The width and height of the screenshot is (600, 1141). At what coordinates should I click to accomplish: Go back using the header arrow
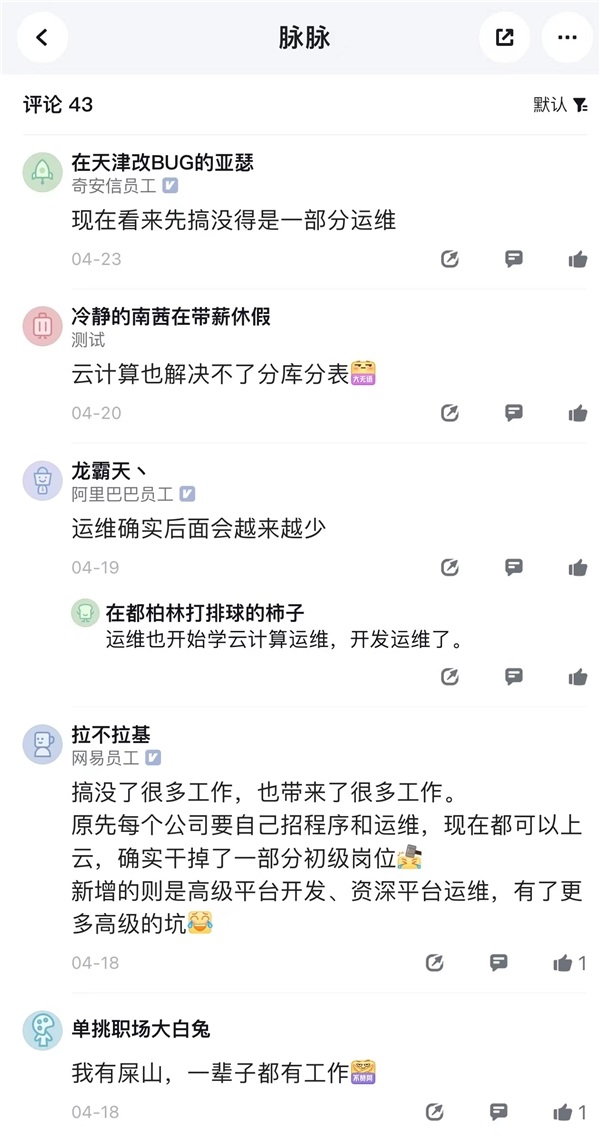click(x=42, y=38)
